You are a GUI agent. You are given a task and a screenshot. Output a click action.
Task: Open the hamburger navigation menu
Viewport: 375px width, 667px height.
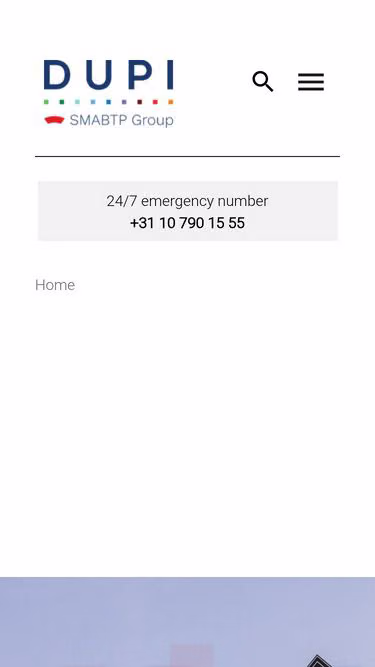click(x=311, y=82)
